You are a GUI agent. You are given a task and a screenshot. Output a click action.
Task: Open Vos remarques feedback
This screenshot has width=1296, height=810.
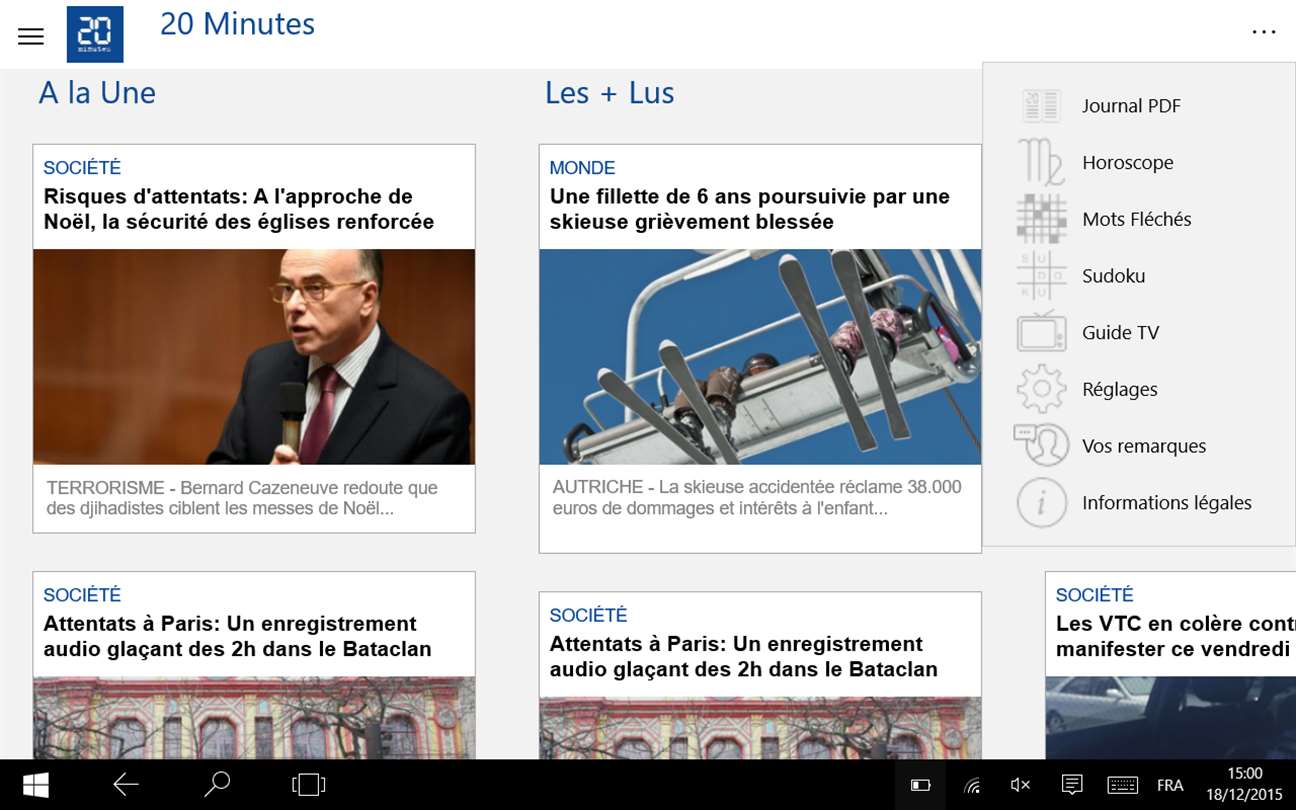click(1143, 446)
